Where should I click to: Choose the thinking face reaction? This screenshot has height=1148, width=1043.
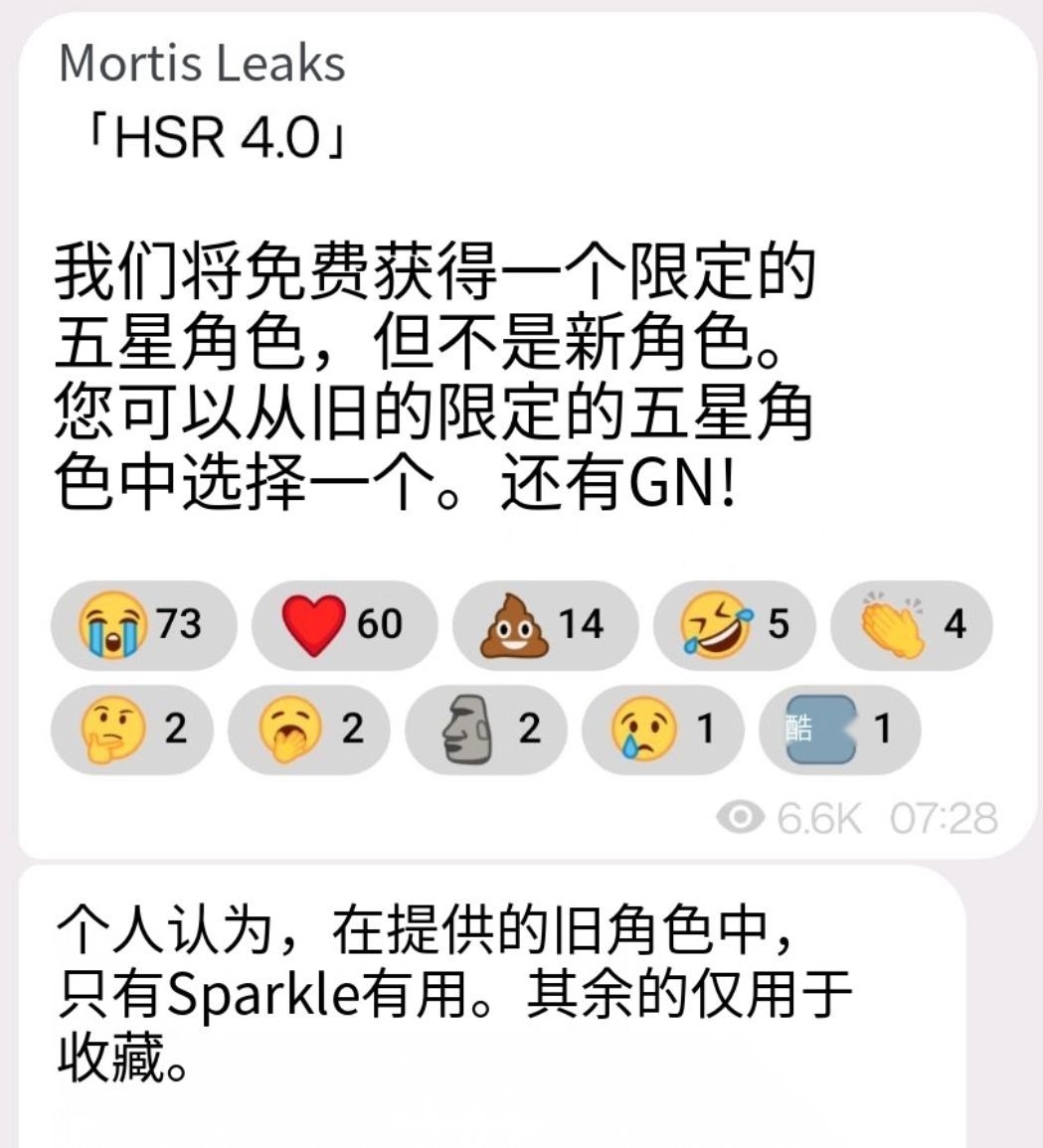point(132,729)
